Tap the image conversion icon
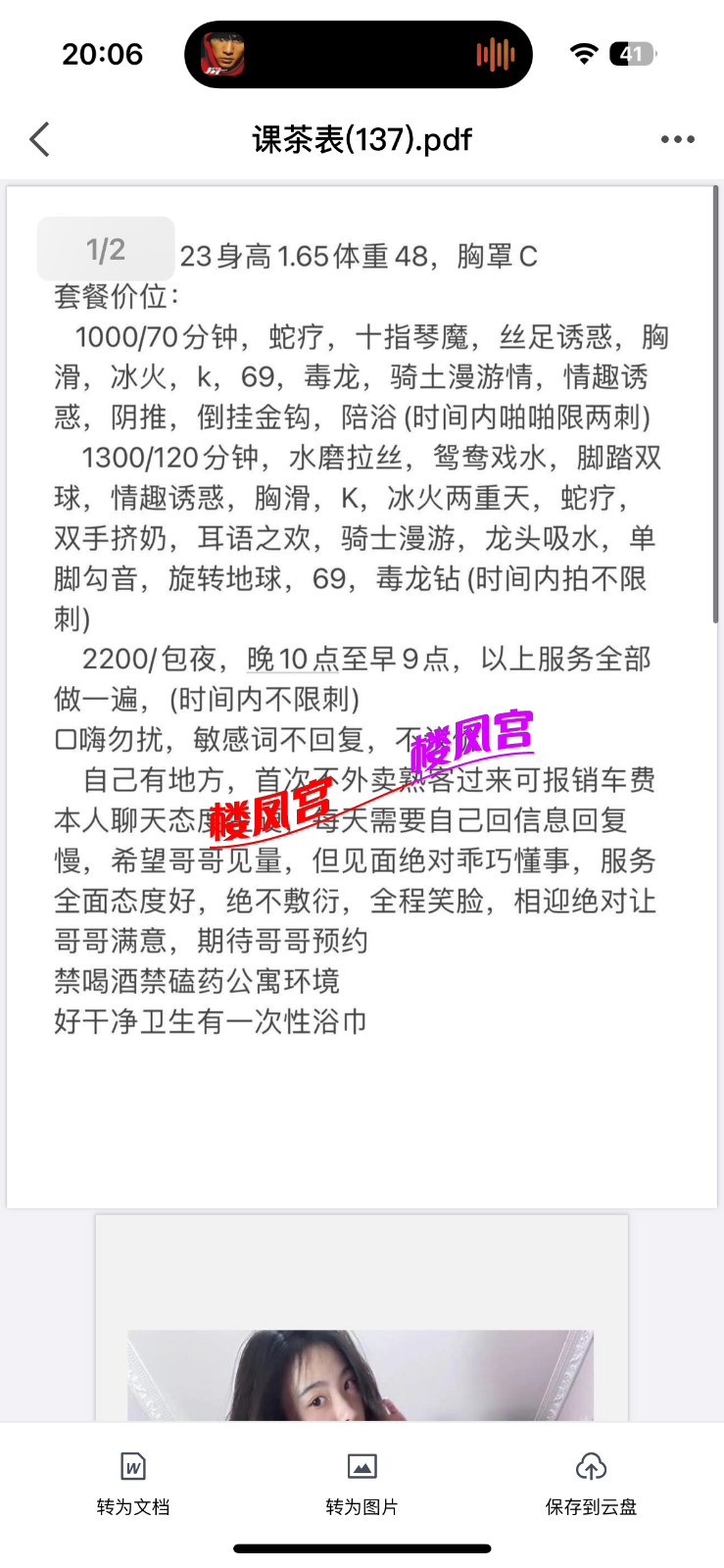This screenshot has width=724, height=1568. point(362,1466)
